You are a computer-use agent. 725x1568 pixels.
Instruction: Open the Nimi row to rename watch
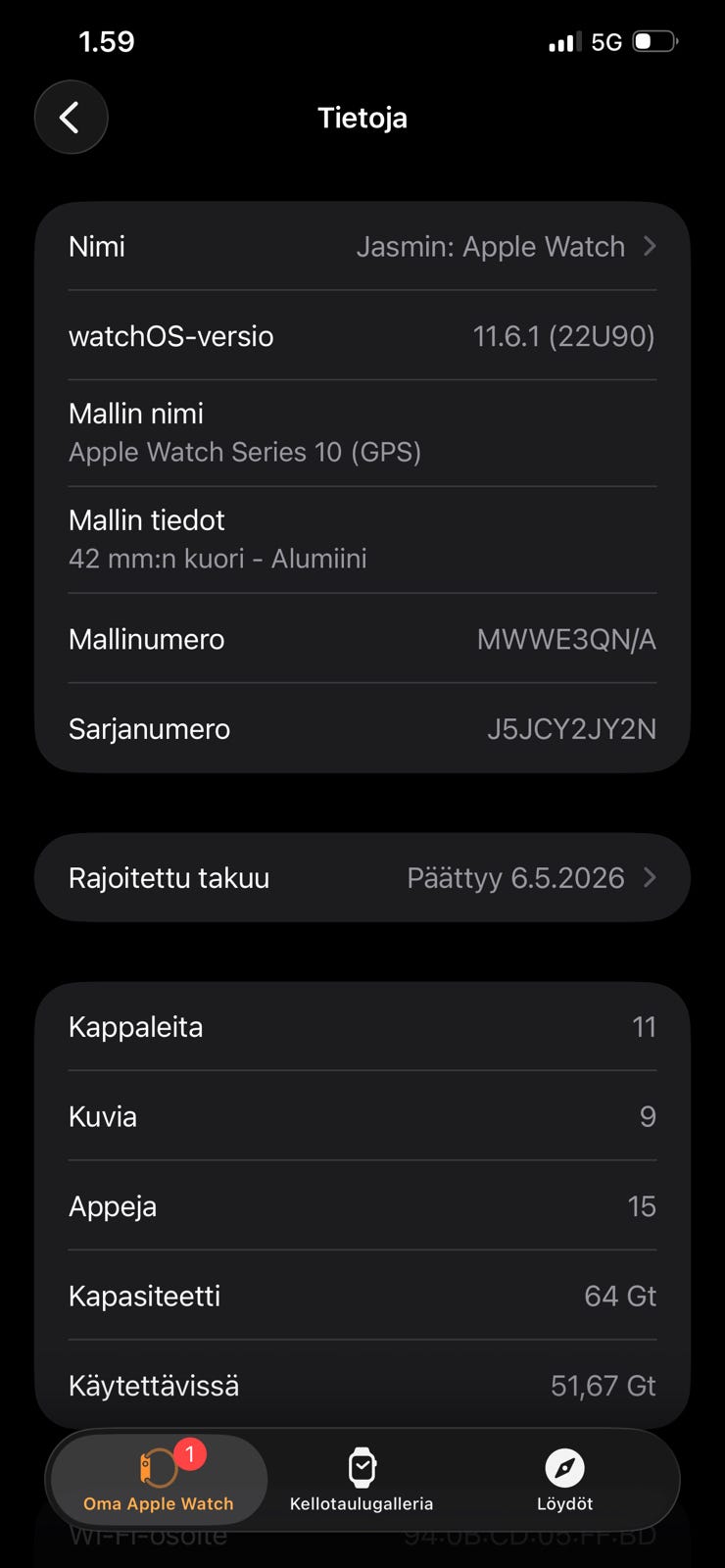362,246
